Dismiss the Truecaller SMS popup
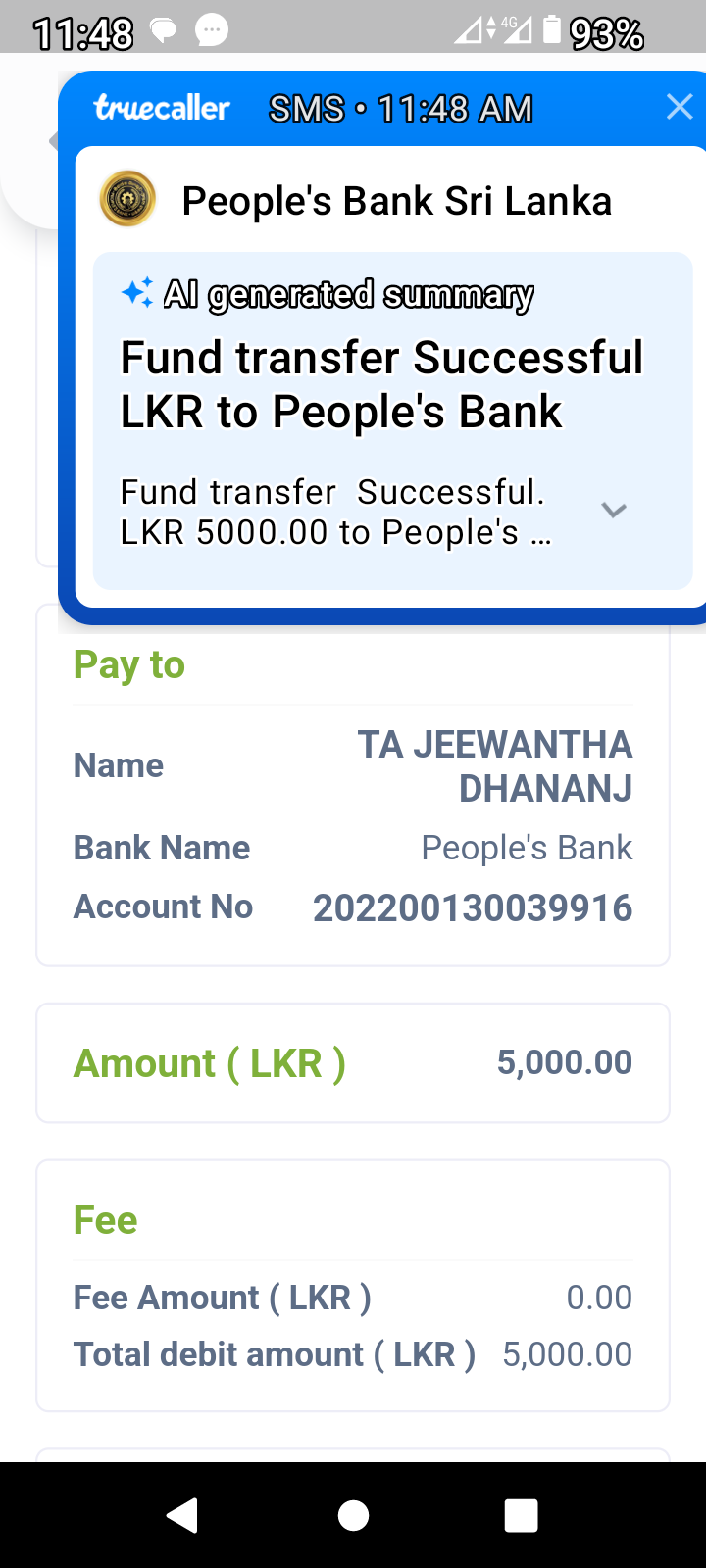The image size is (706, 1568). [x=679, y=107]
